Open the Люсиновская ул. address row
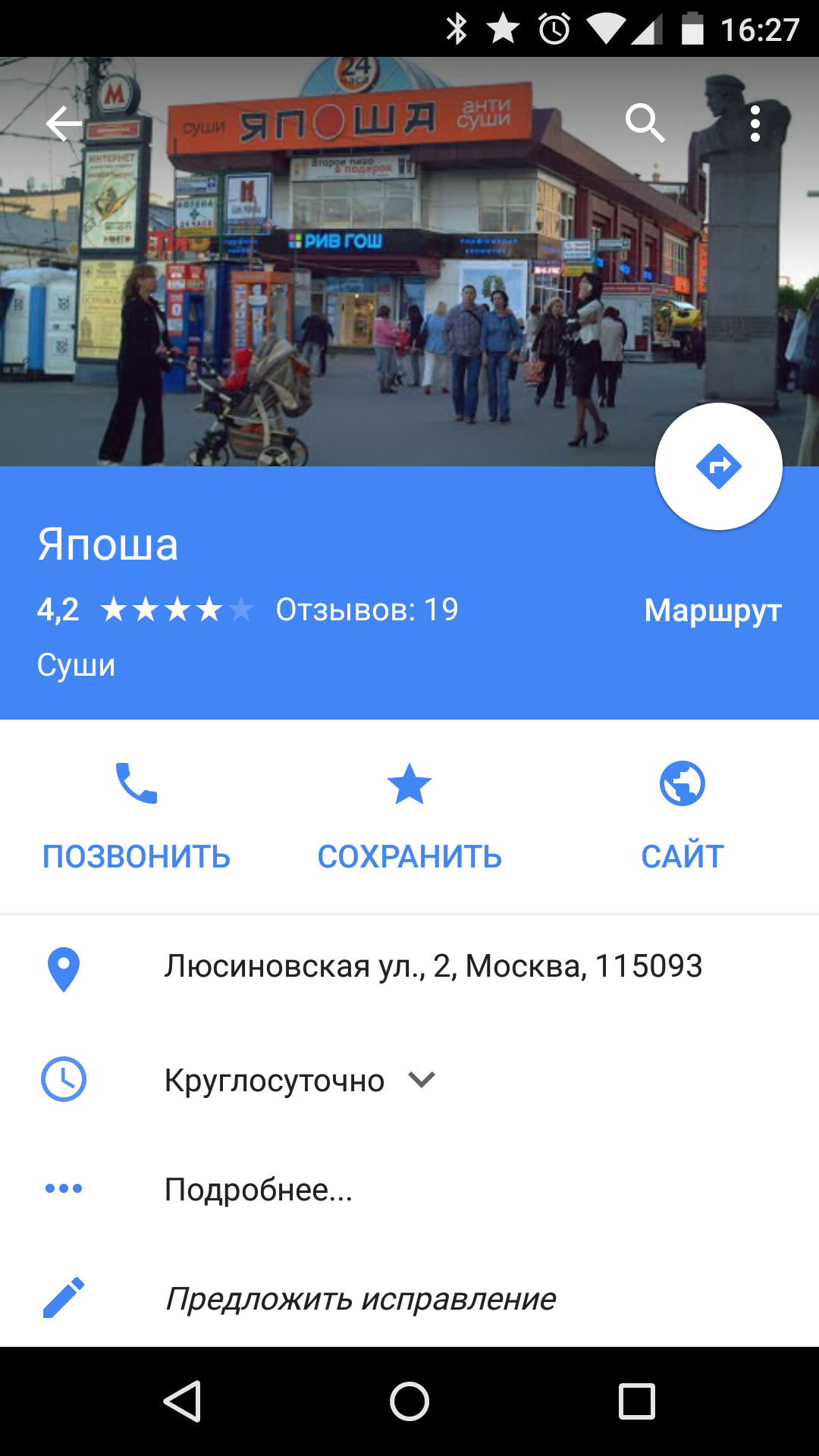 click(x=433, y=967)
